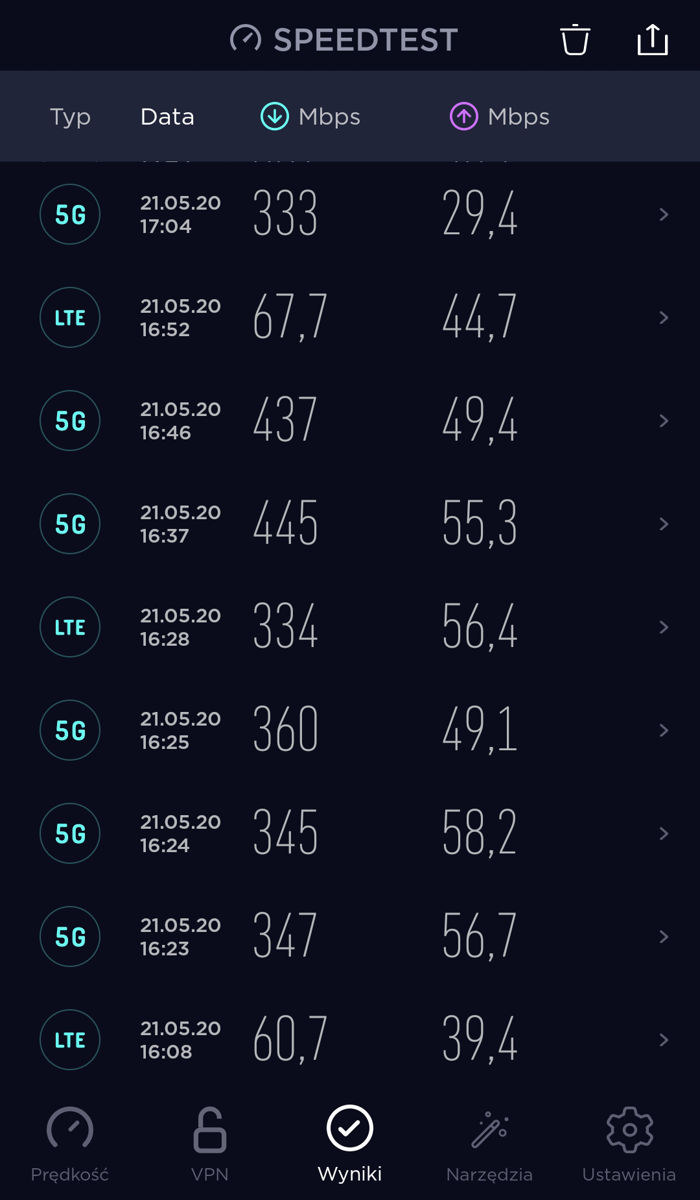Share the test results
This screenshot has width=700, height=1200.
(x=652, y=40)
